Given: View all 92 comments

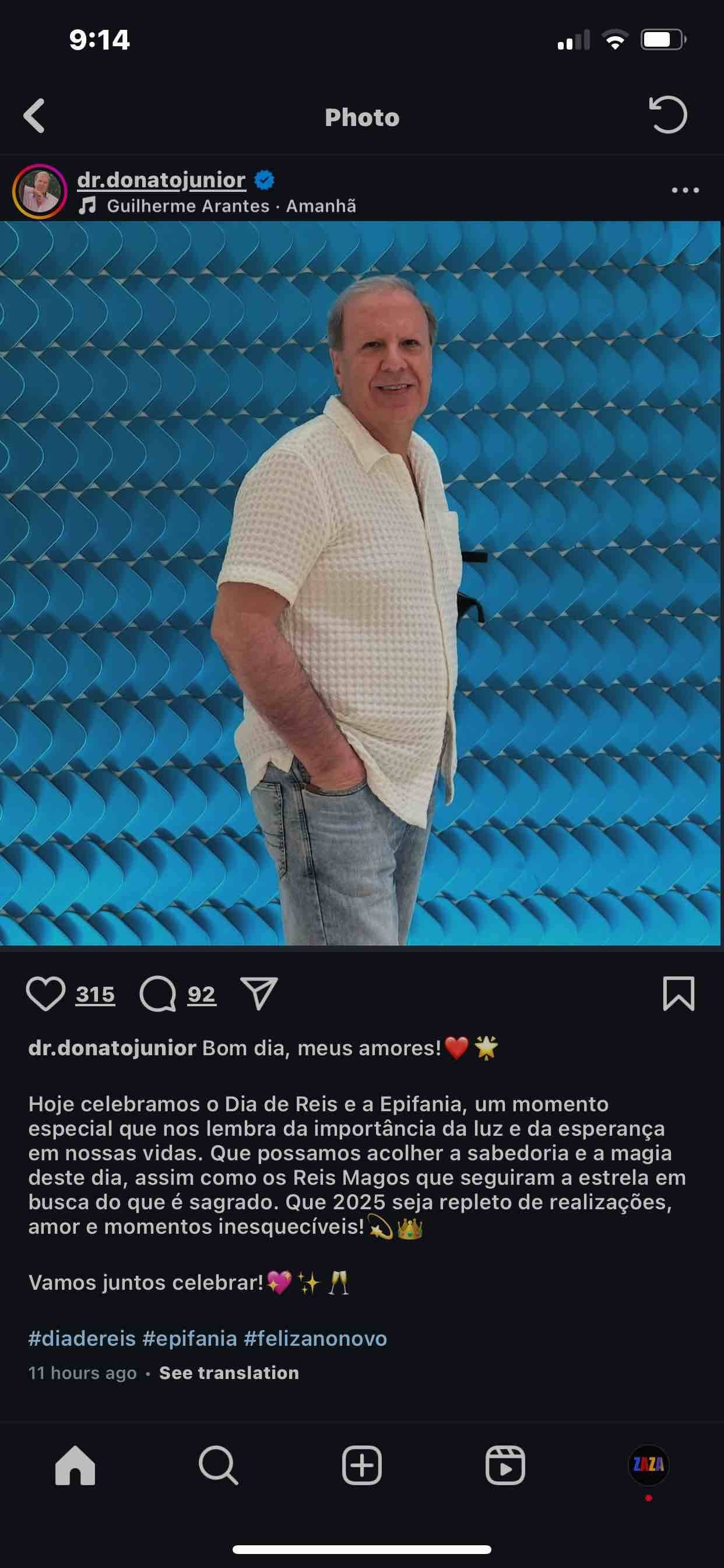Looking at the screenshot, I should click(201, 994).
